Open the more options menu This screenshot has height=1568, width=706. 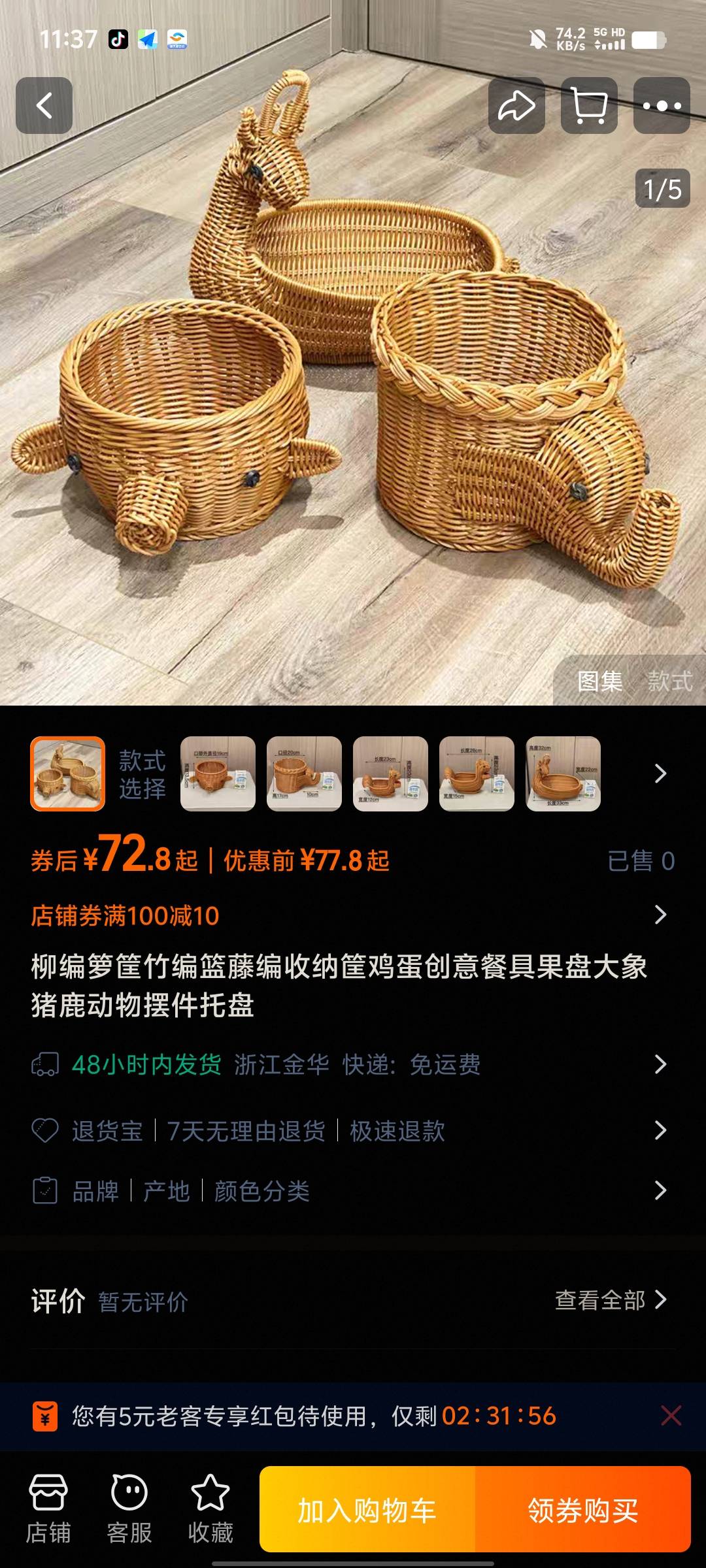(662, 105)
